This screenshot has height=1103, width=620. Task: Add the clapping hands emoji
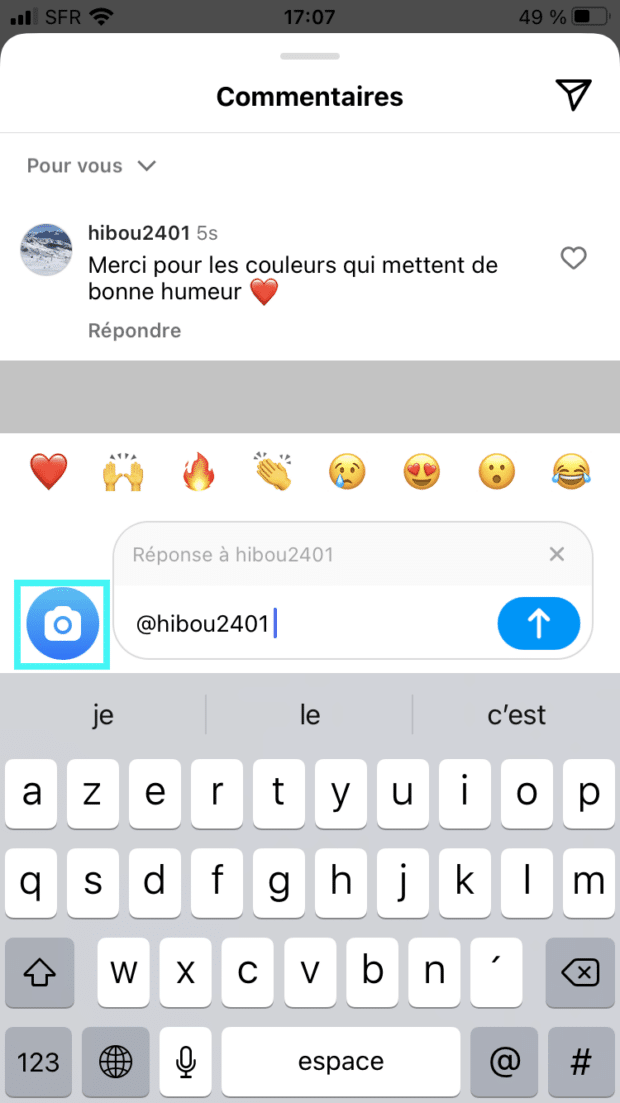(x=272, y=472)
